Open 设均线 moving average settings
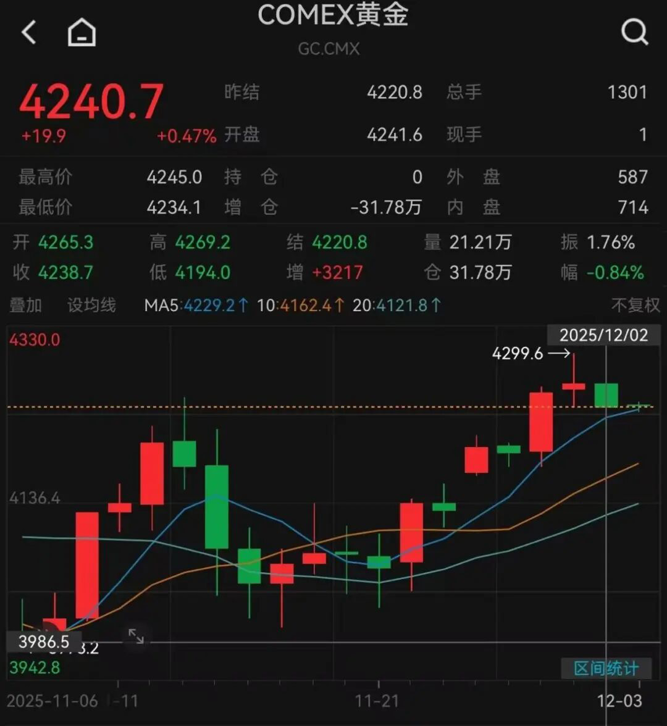This screenshot has width=667, height=726. pyautogui.click(x=91, y=305)
